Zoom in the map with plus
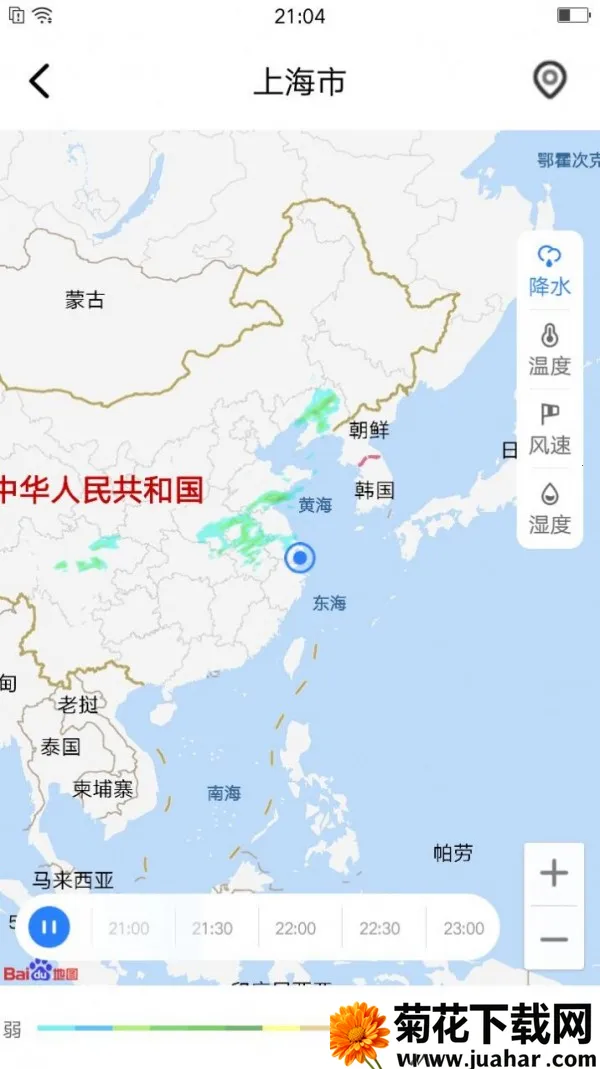Screen dimensions: 600x1069 [553, 873]
